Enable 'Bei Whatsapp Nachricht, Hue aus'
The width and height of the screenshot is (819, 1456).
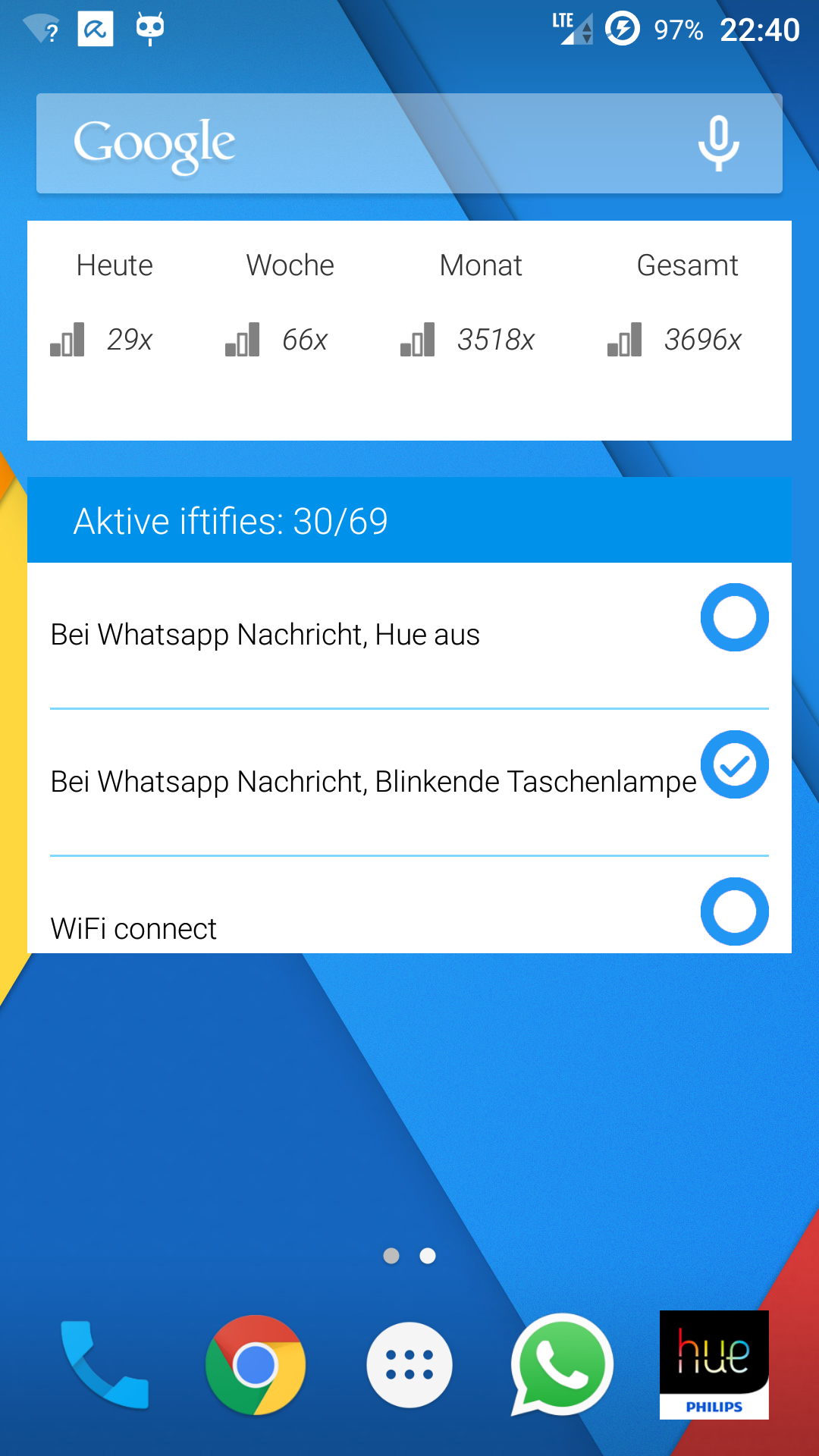[x=734, y=617]
